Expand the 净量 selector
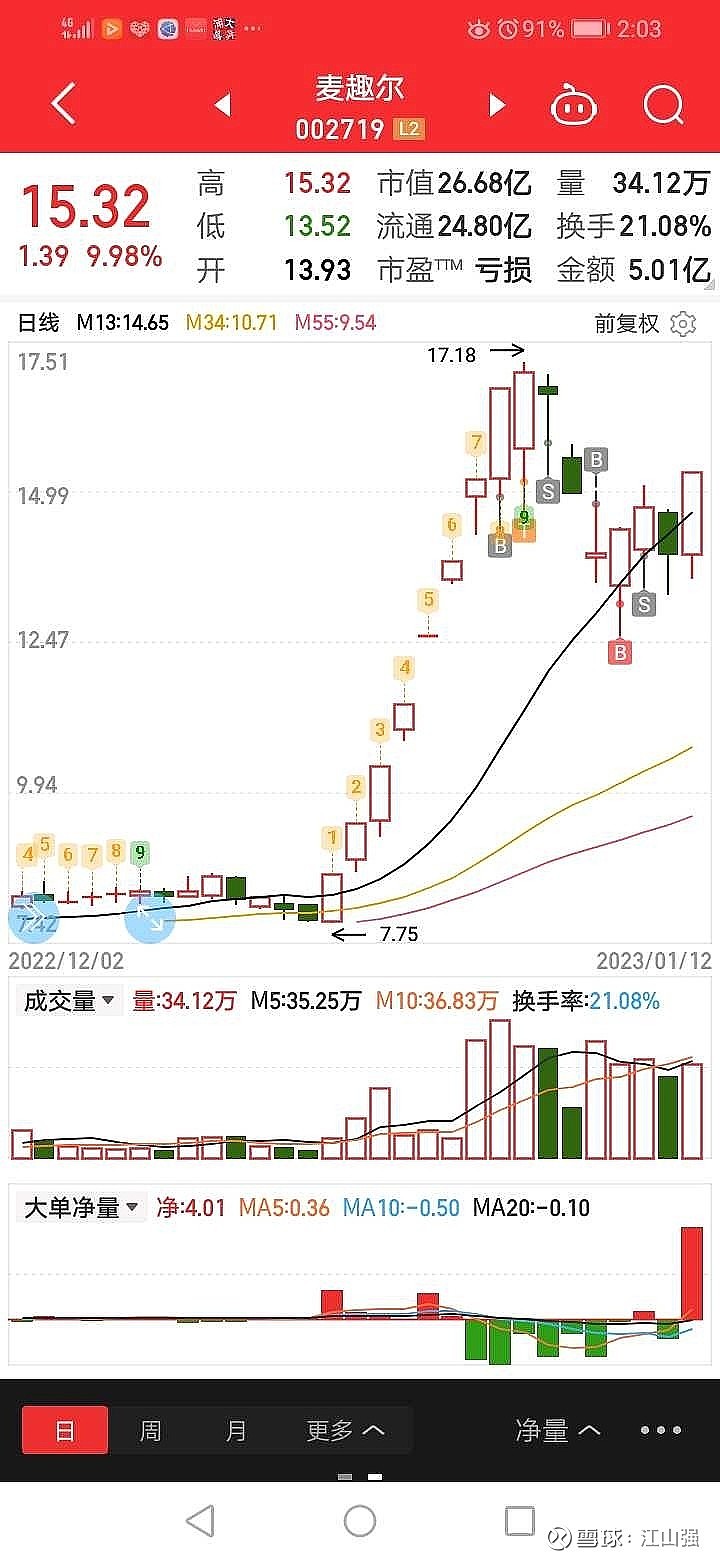The image size is (720, 1560). point(558,1430)
